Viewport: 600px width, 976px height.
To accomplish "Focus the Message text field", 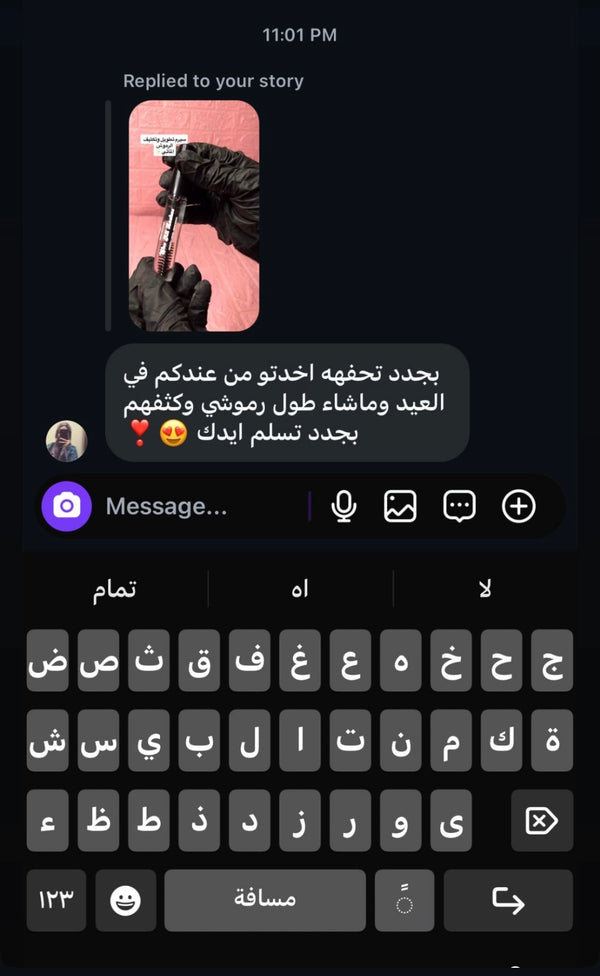I will 205,506.
